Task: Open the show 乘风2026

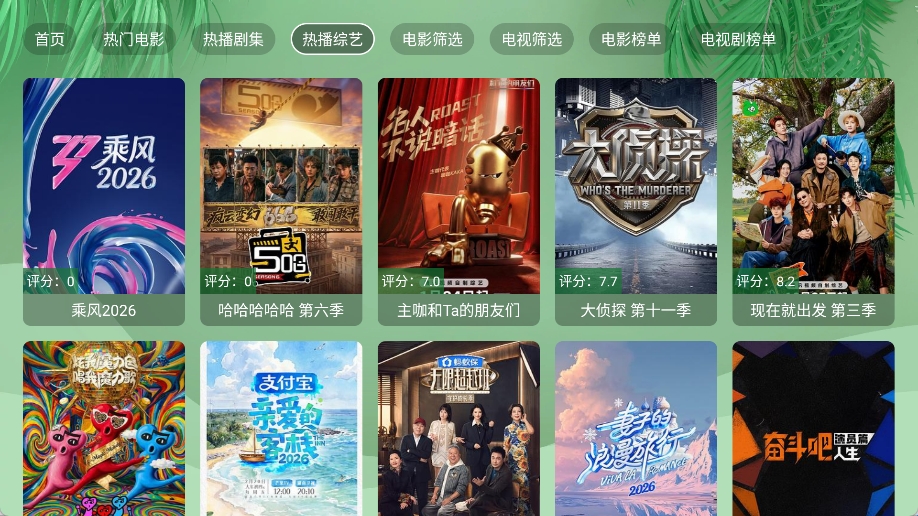Action: click(x=104, y=200)
